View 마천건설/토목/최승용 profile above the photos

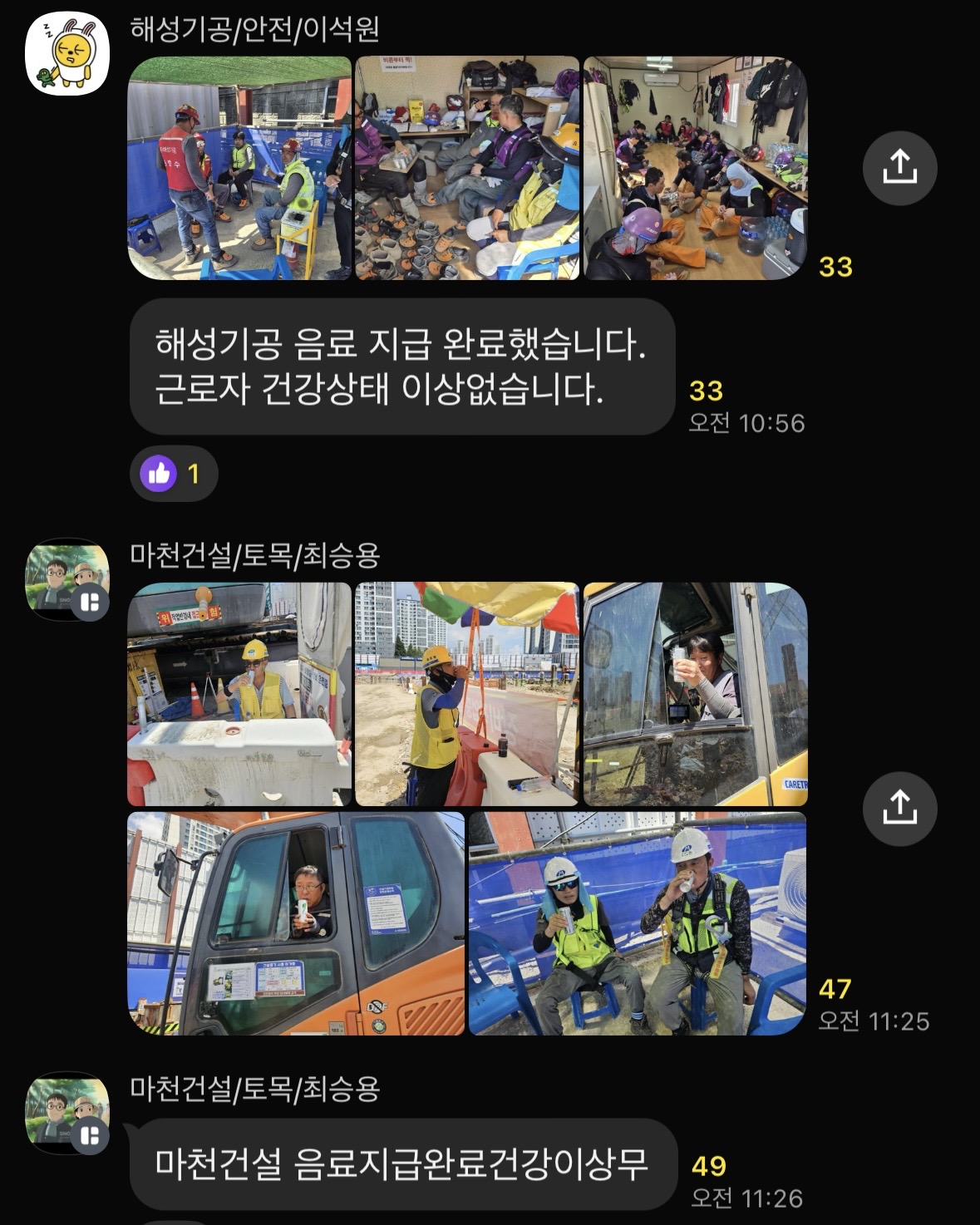[67, 579]
